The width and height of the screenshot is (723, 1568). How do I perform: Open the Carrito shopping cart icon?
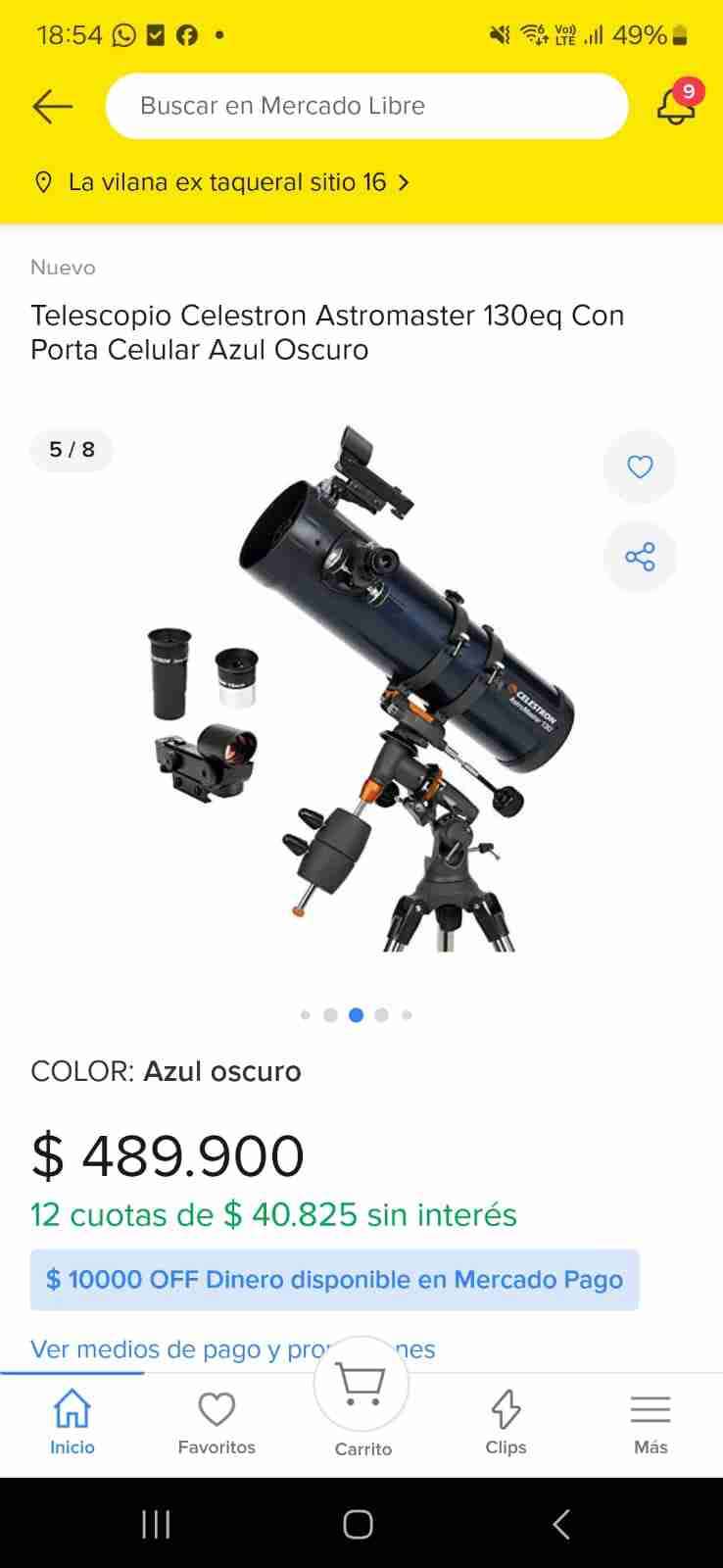361,1383
